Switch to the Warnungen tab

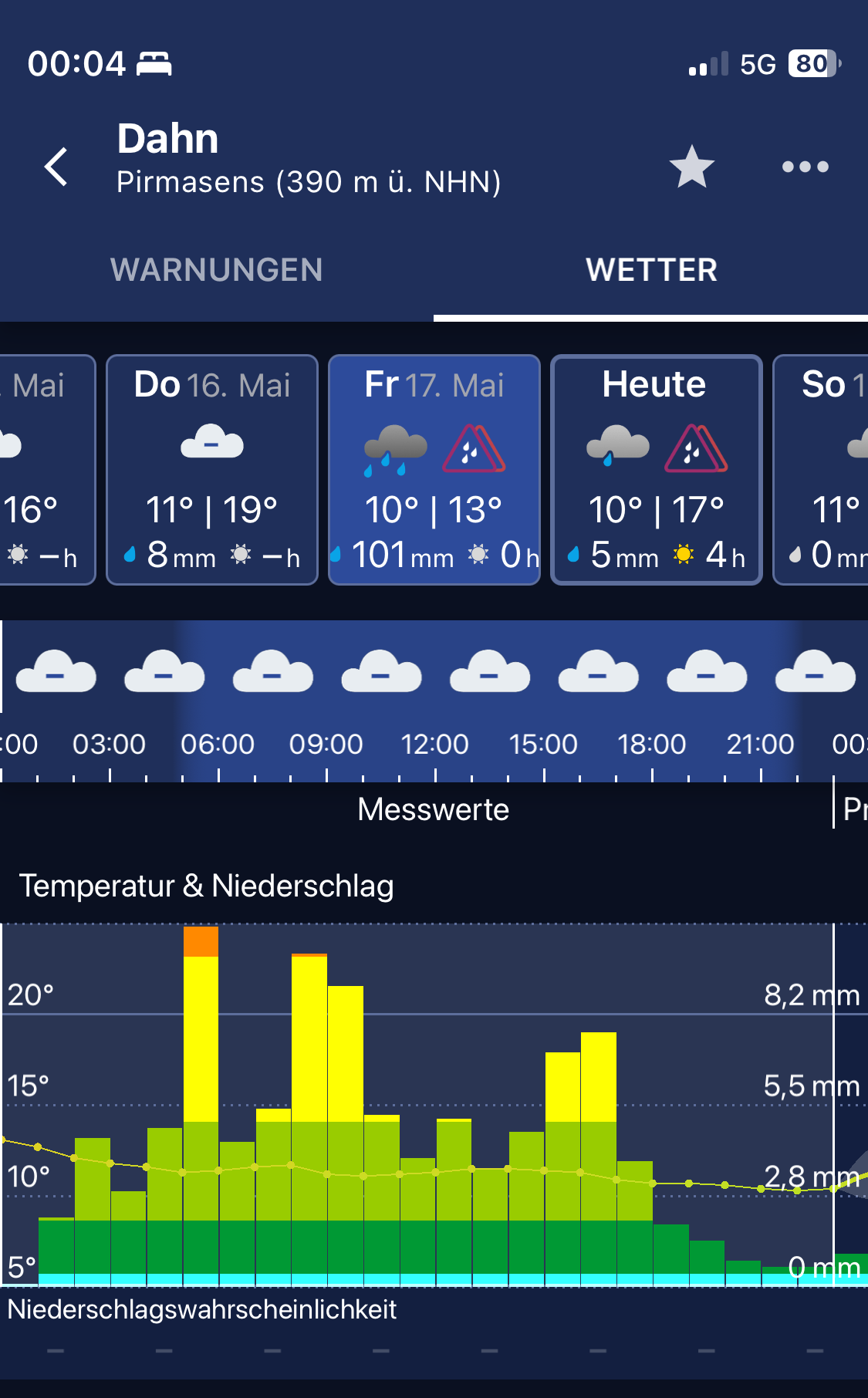click(x=216, y=270)
